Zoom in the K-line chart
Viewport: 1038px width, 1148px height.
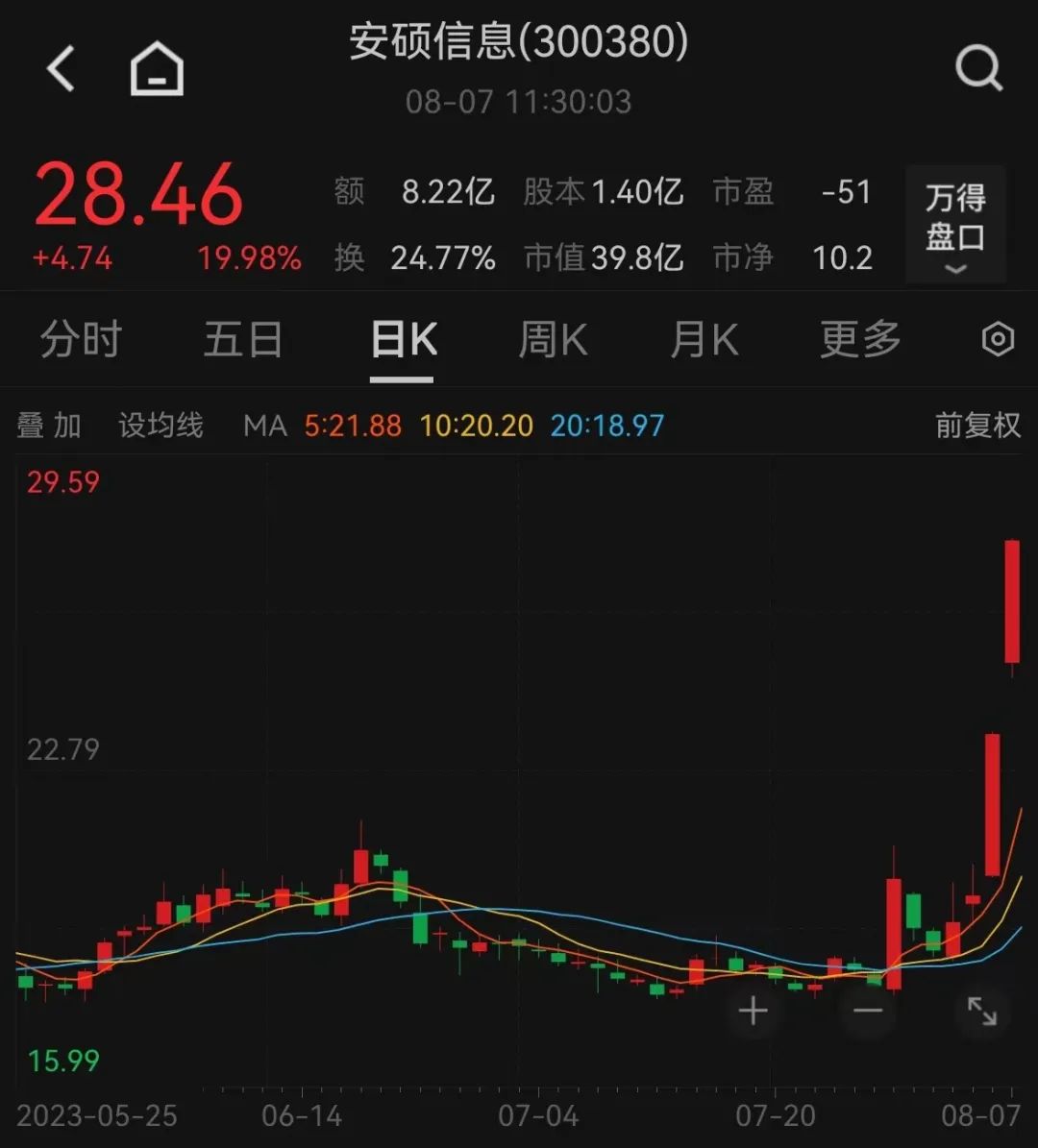click(753, 1011)
